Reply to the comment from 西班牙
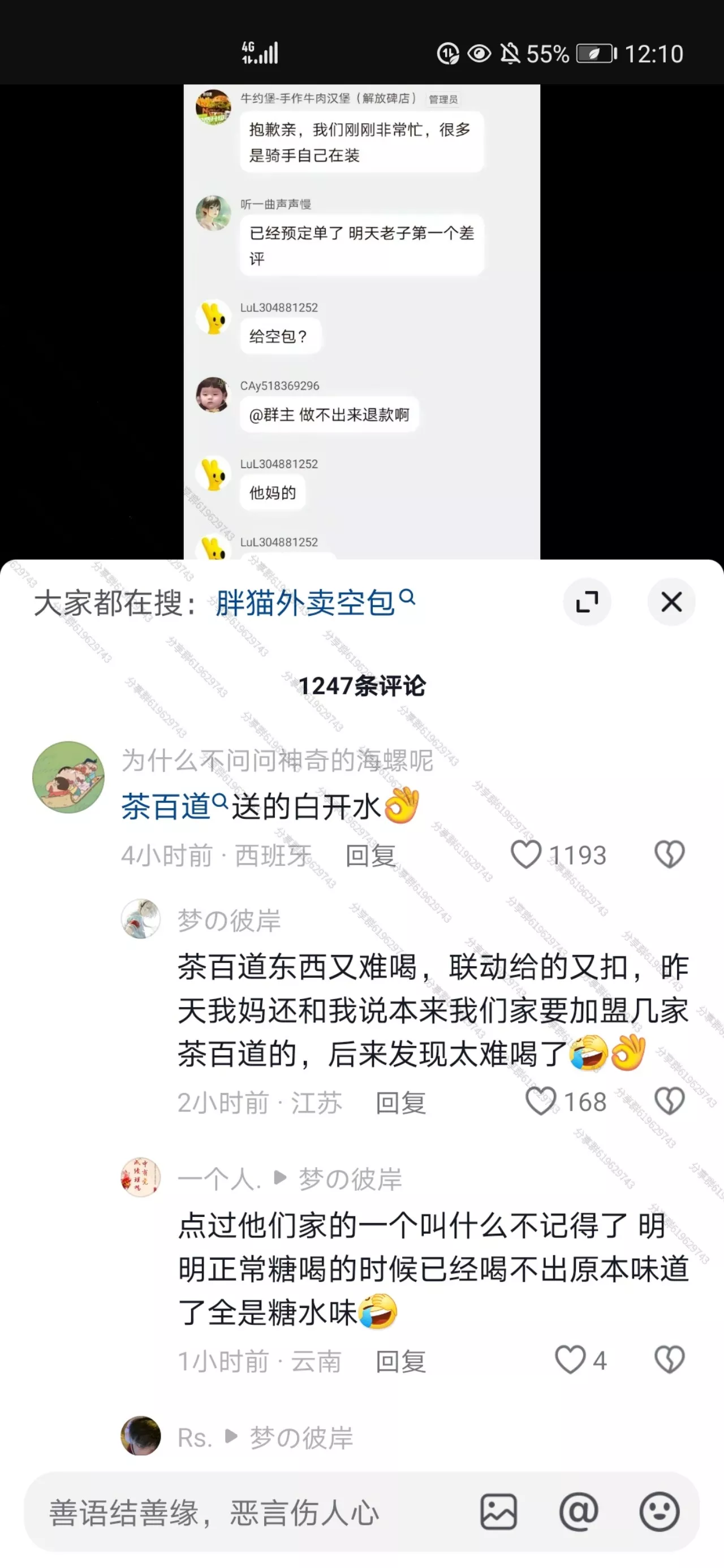 point(370,856)
